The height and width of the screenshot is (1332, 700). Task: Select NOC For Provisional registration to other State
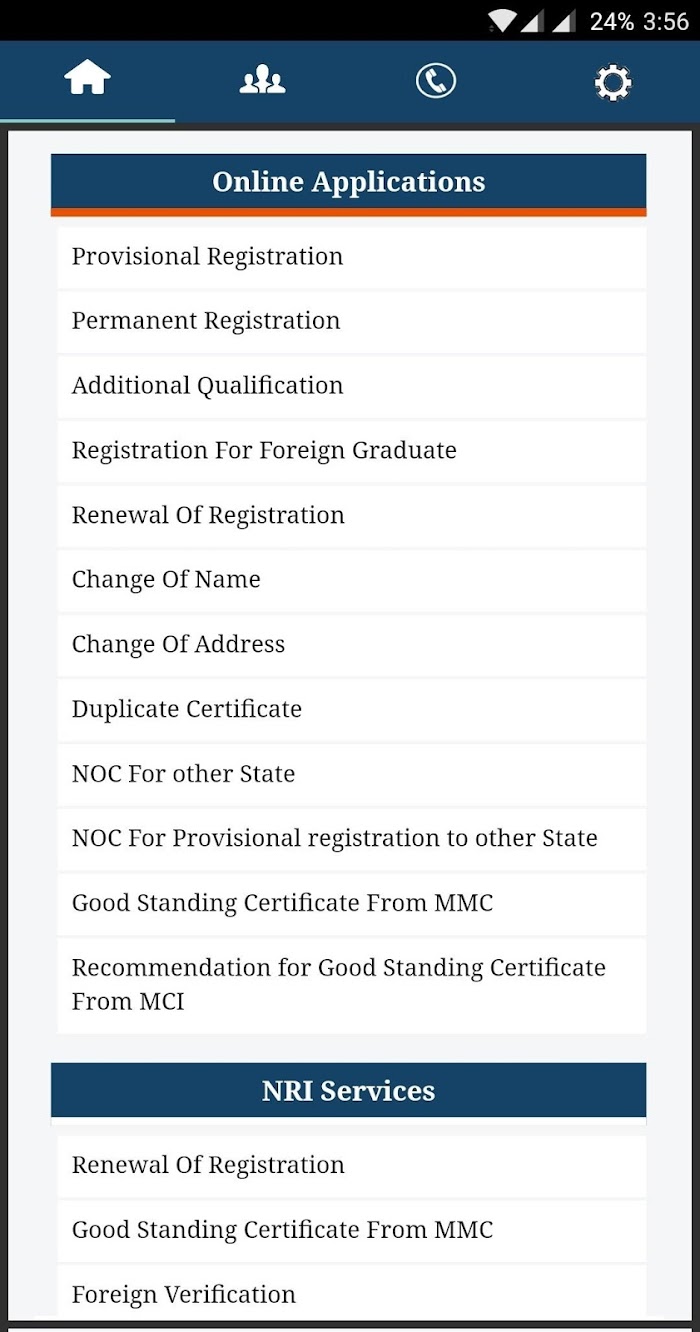point(351,839)
